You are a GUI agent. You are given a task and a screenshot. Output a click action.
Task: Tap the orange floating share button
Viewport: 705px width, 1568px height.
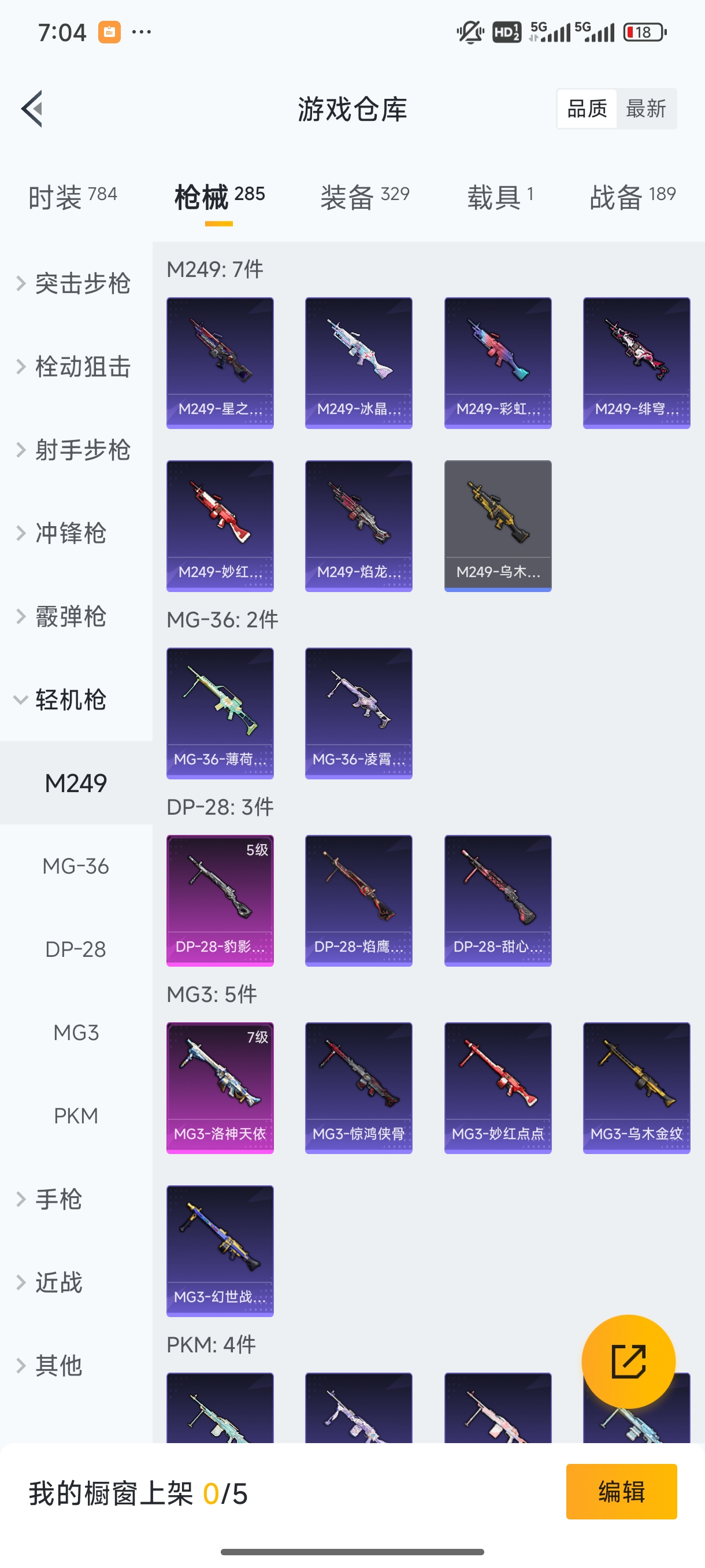pos(628,1362)
